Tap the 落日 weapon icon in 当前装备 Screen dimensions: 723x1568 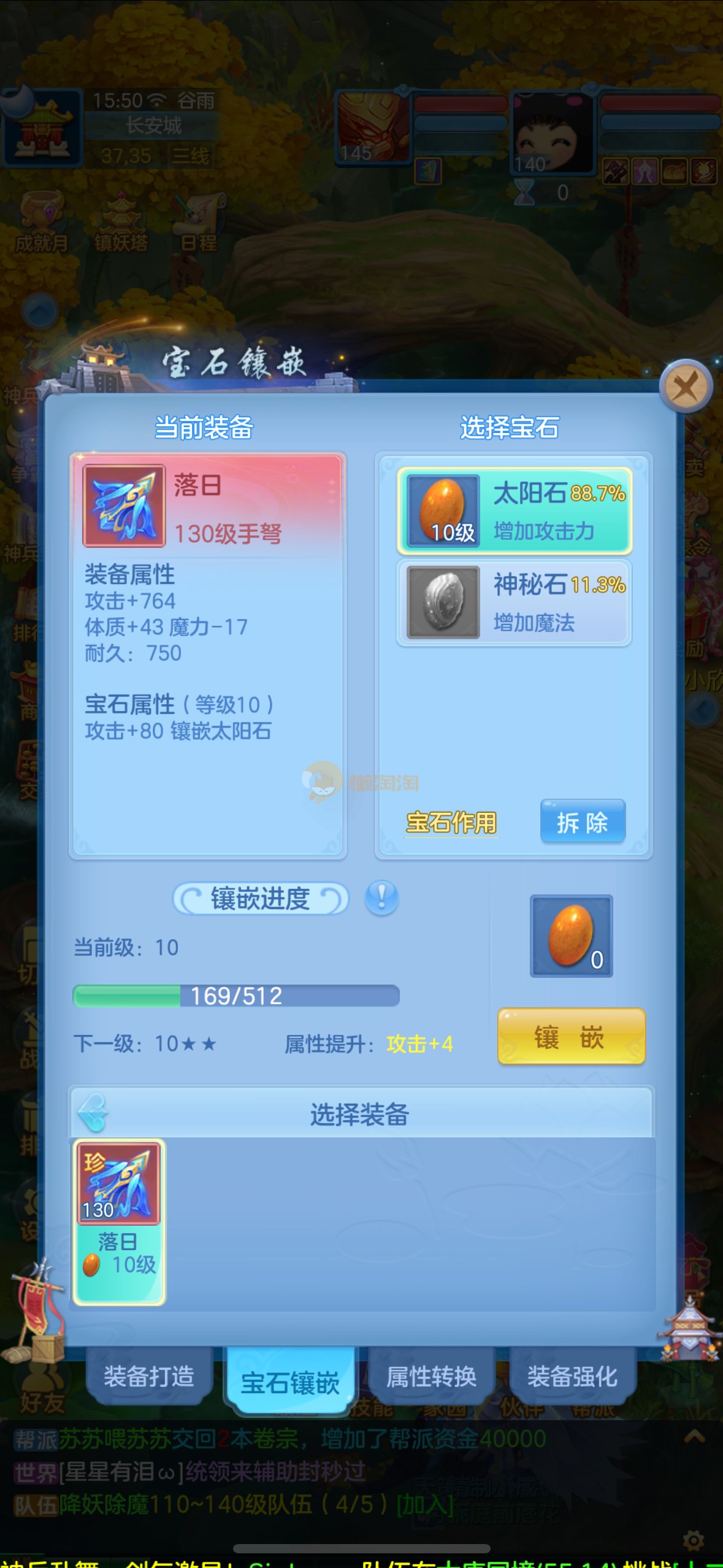point(124,505)
